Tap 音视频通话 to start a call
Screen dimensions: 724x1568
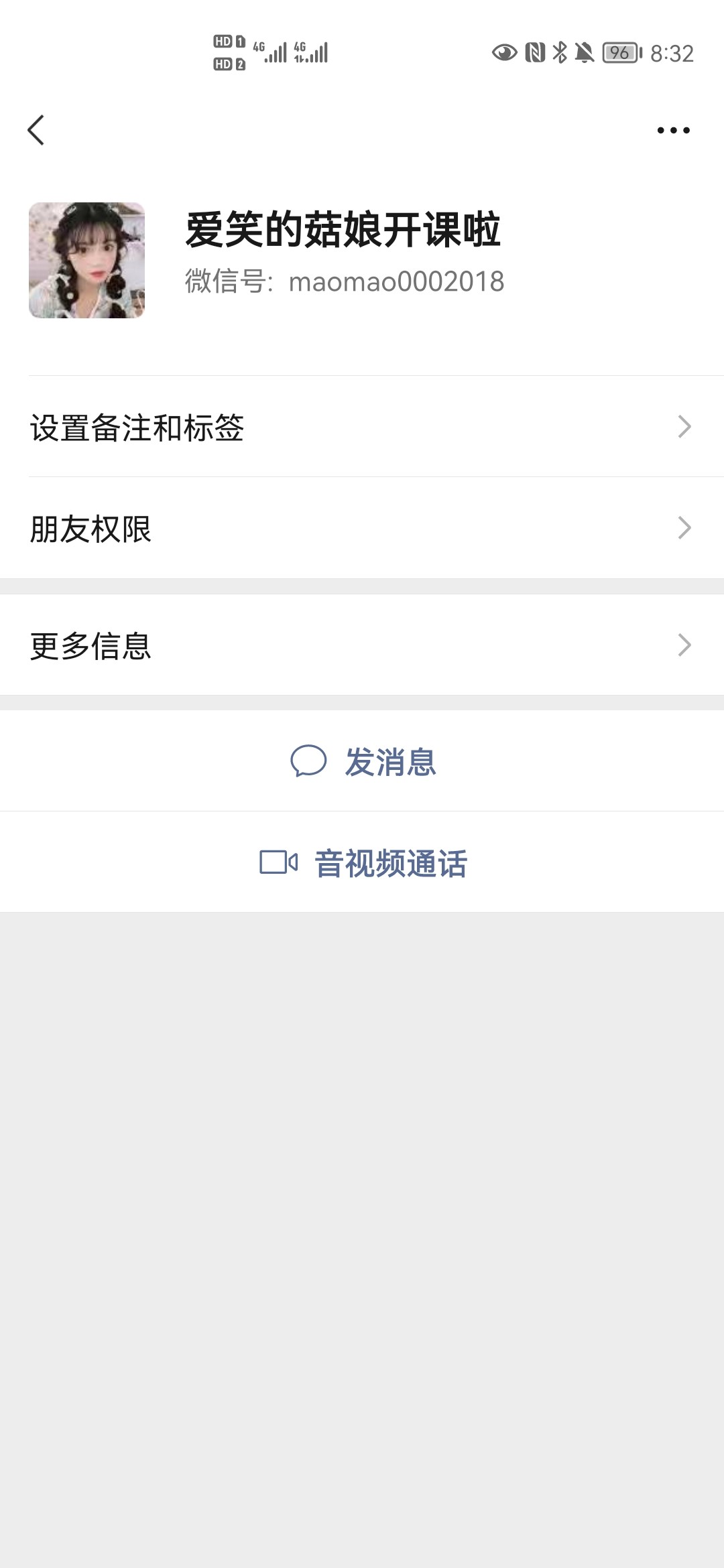[x=390, y=864]
